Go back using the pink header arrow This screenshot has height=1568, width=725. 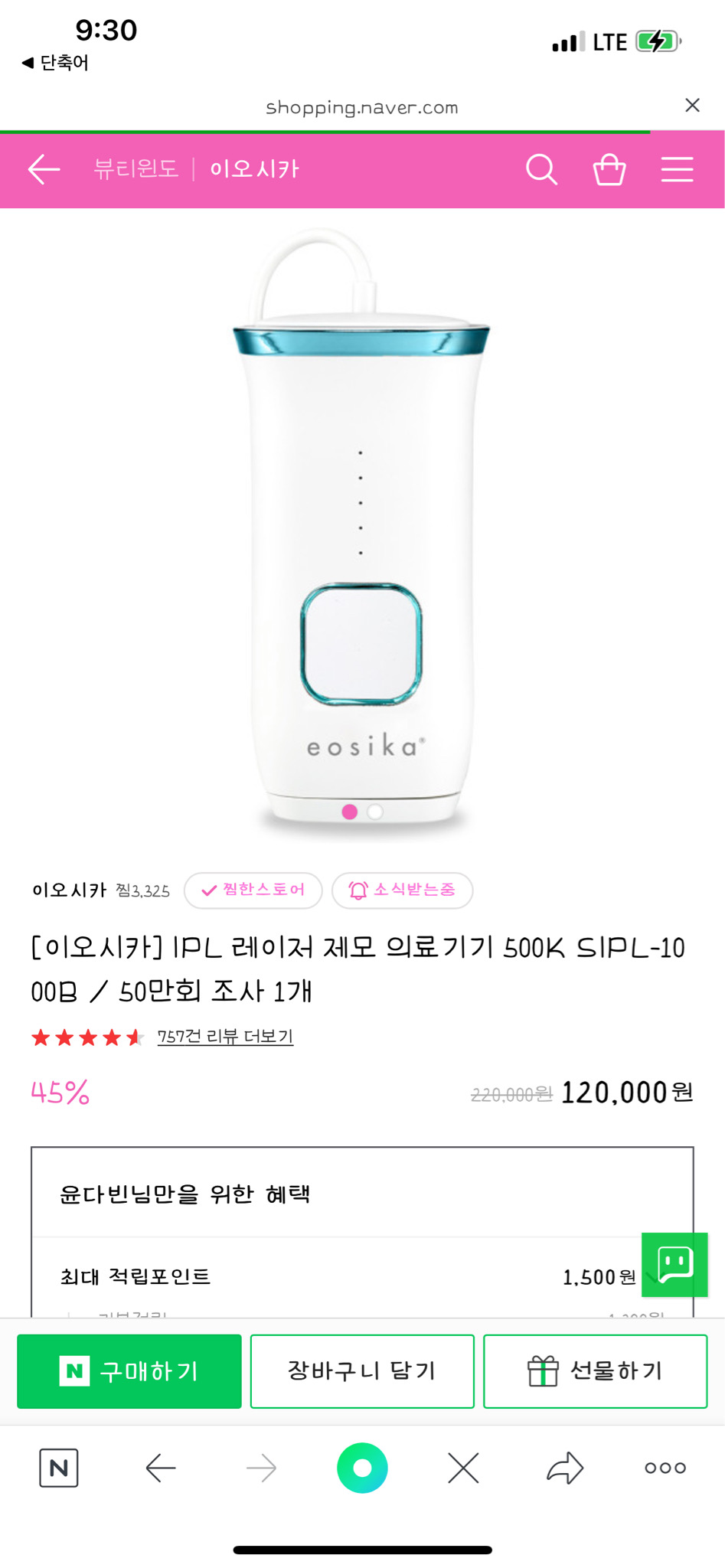click(x=43, y=169)
